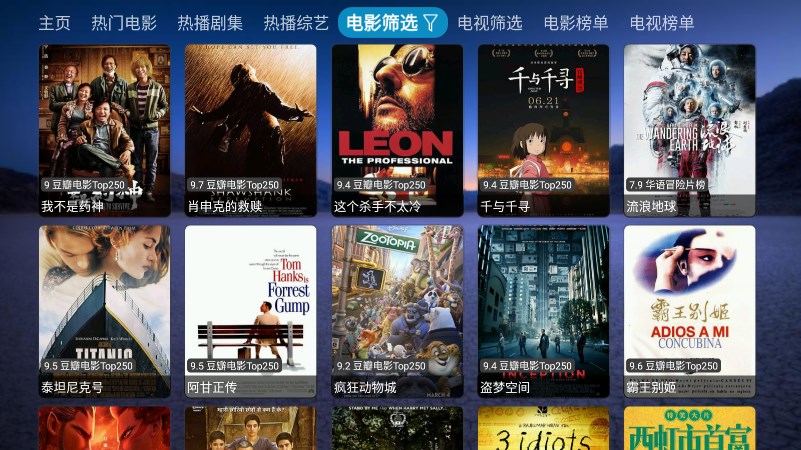Image resolution: width=801 pixels, height=450 pixels.
Task: Open the movie 肖申克的救赎
Action: click(251, 130)
